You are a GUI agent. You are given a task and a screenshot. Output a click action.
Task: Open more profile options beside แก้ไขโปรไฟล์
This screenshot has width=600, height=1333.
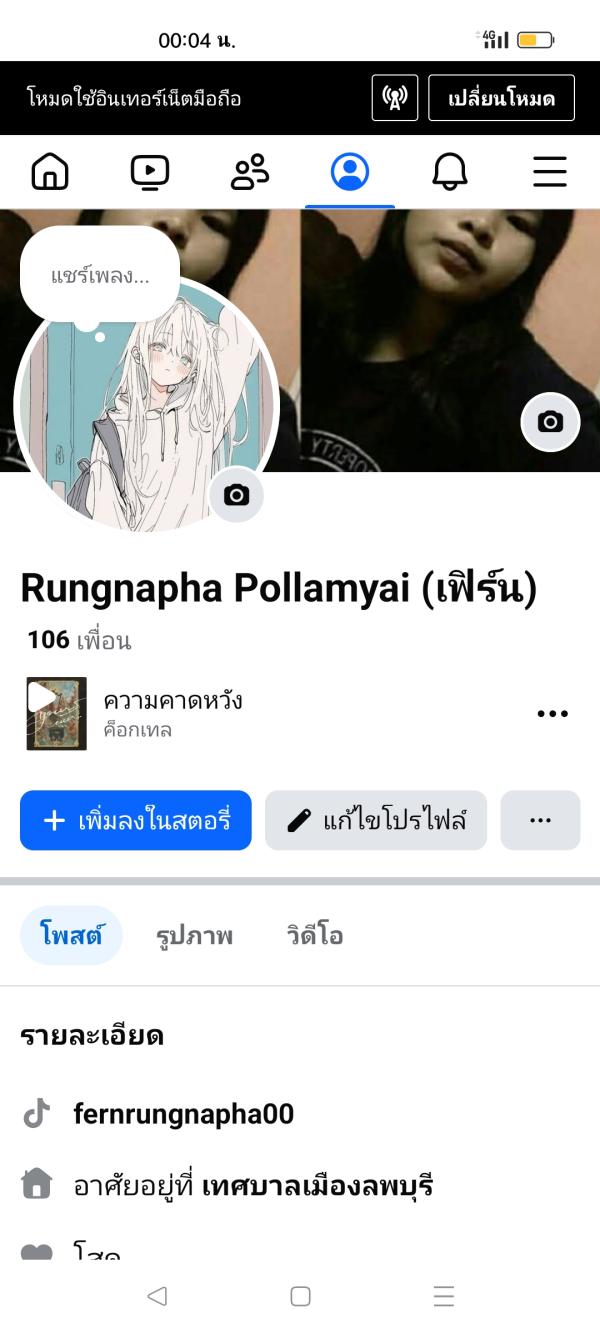(x=540, y=821)
